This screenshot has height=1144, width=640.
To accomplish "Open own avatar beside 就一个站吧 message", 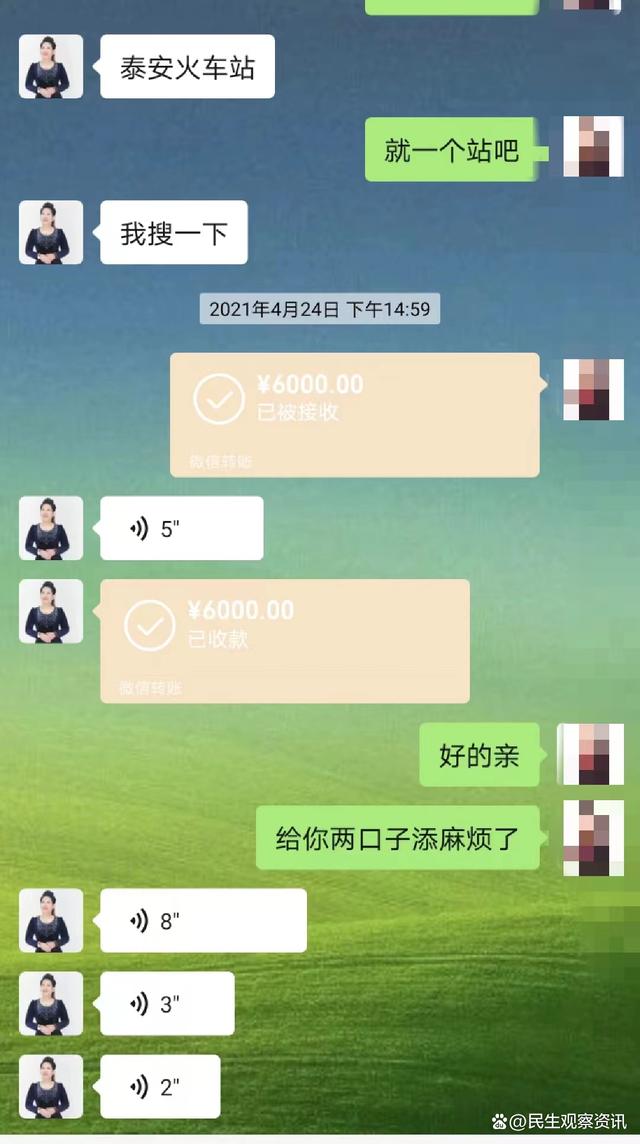I will pyautogui.click(x=593, y=148).
